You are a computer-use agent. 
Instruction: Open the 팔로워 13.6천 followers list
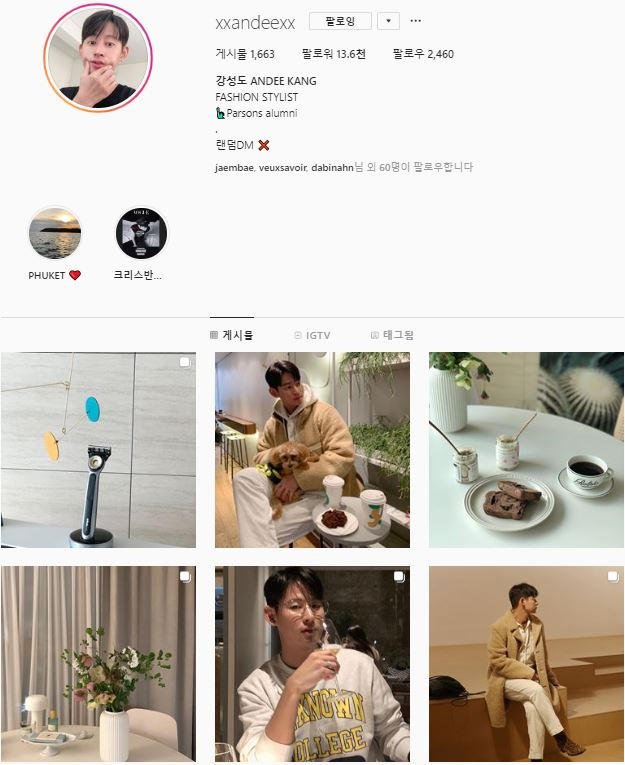click(x=333, y=54)
